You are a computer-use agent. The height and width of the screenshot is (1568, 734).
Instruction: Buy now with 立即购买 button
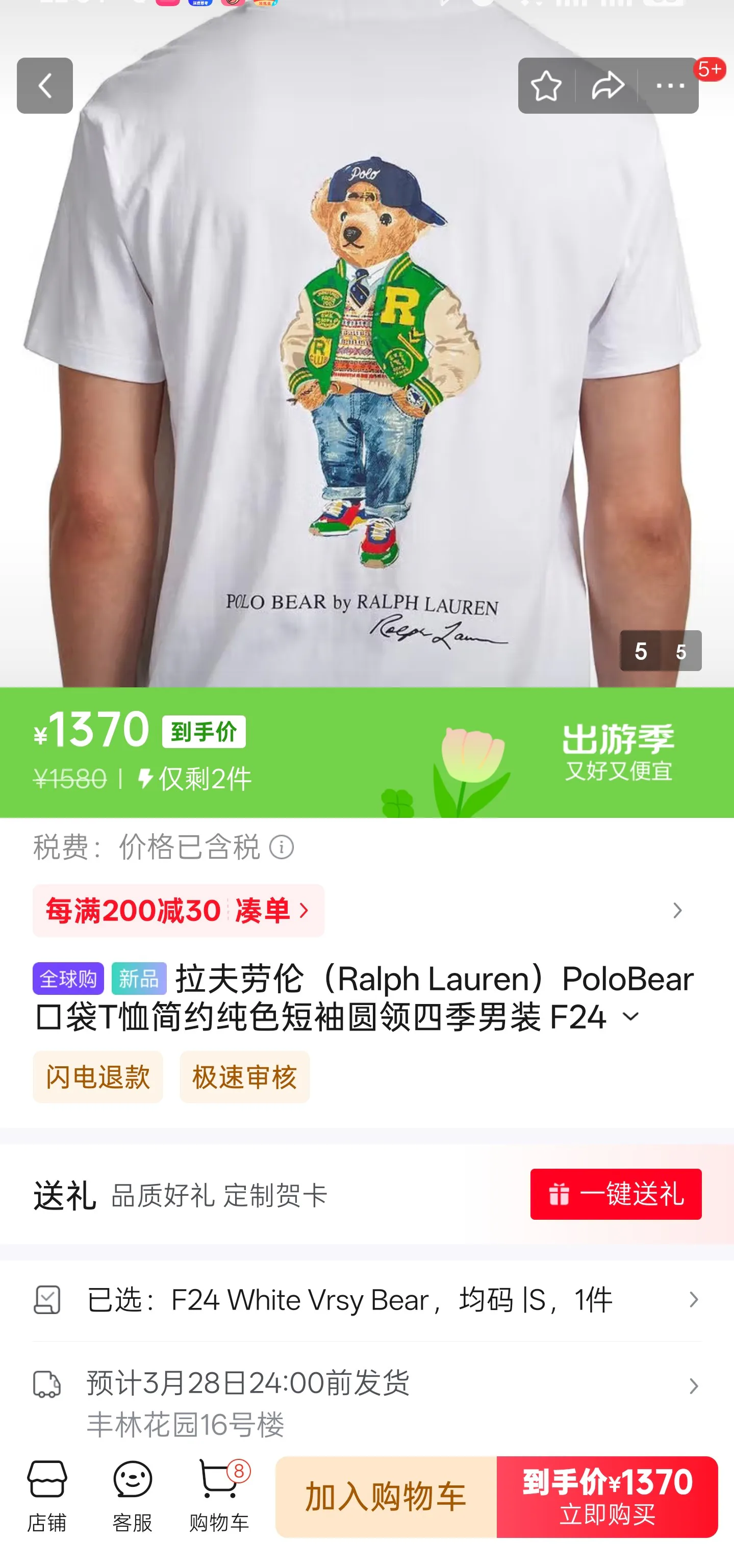[x=608, y=1497]
